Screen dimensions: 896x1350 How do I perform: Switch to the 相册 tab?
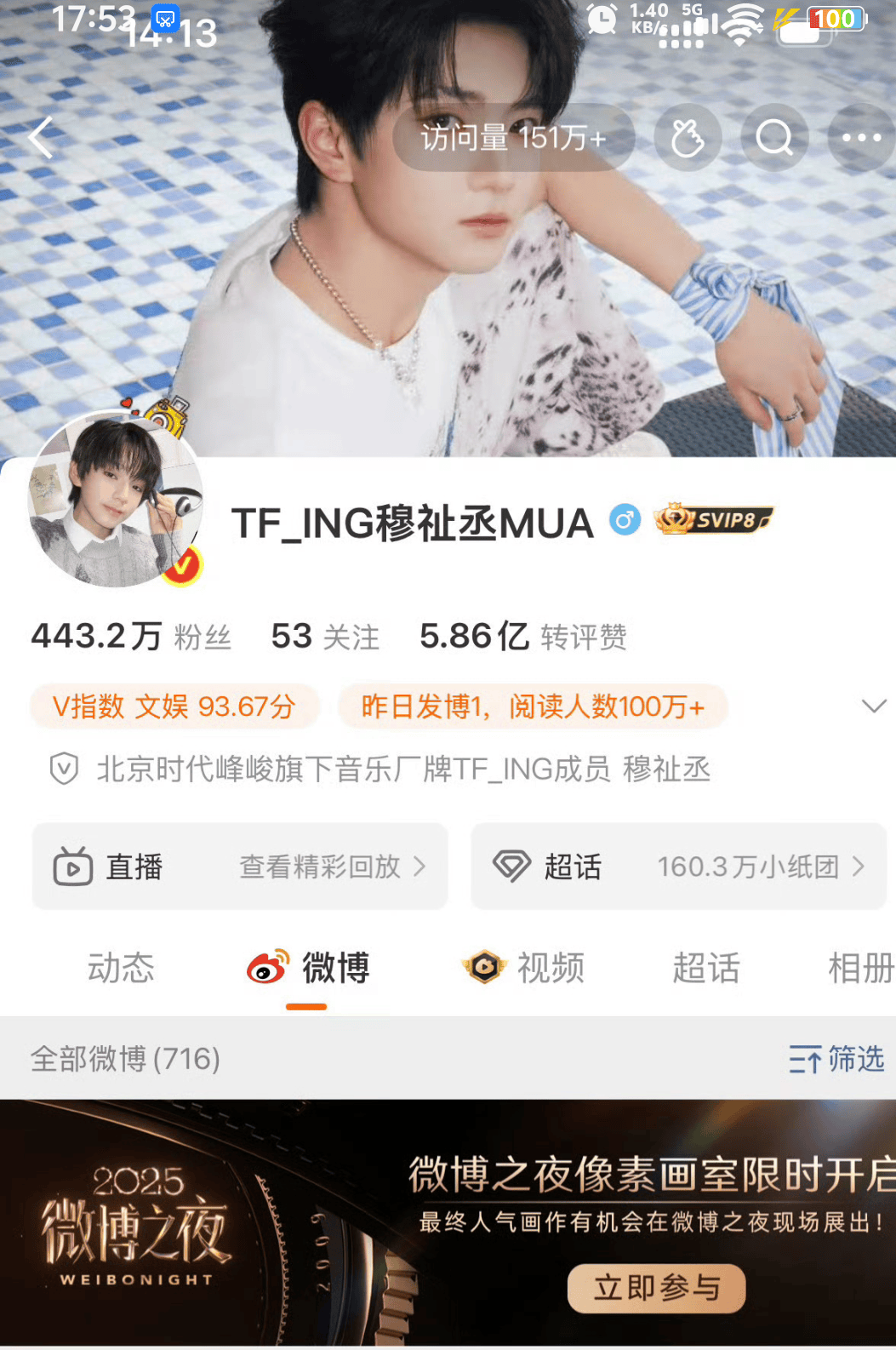click(x=859, y=969)
